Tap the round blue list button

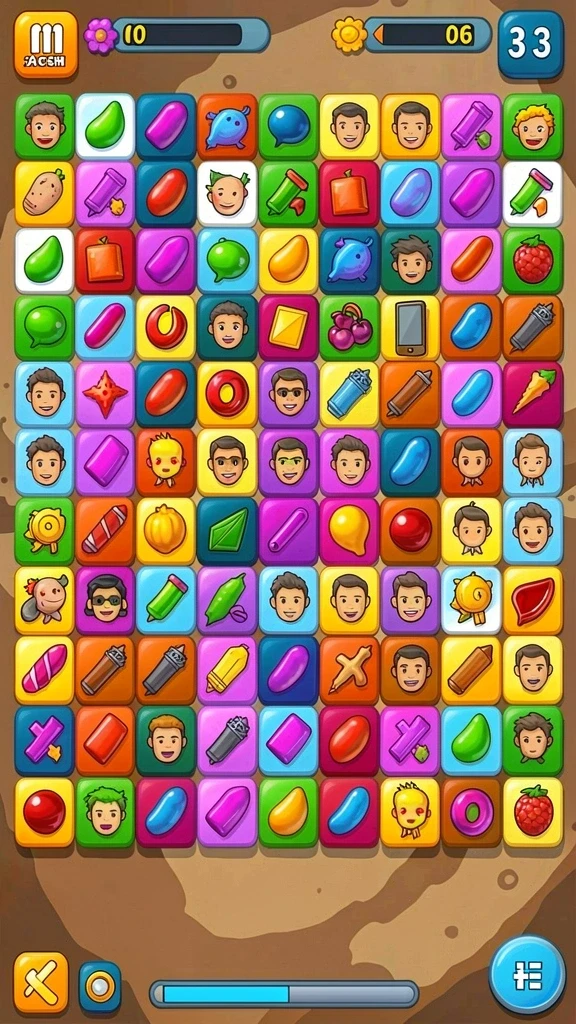tap(527, 974)
